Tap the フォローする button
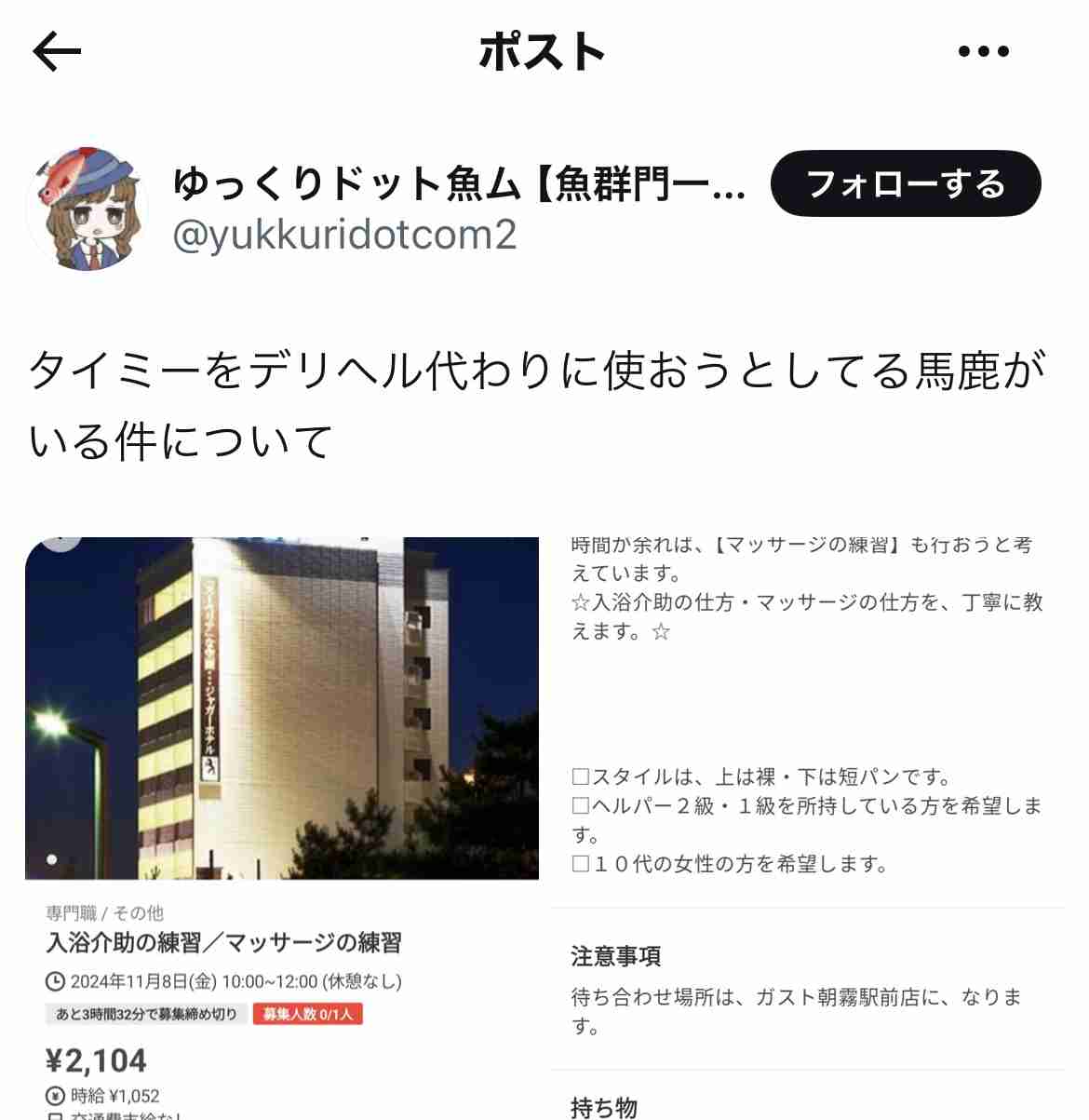Image resolution: width=1089 pixels, height=1120 pixels. pyautogui.click(x=906, y=183)
